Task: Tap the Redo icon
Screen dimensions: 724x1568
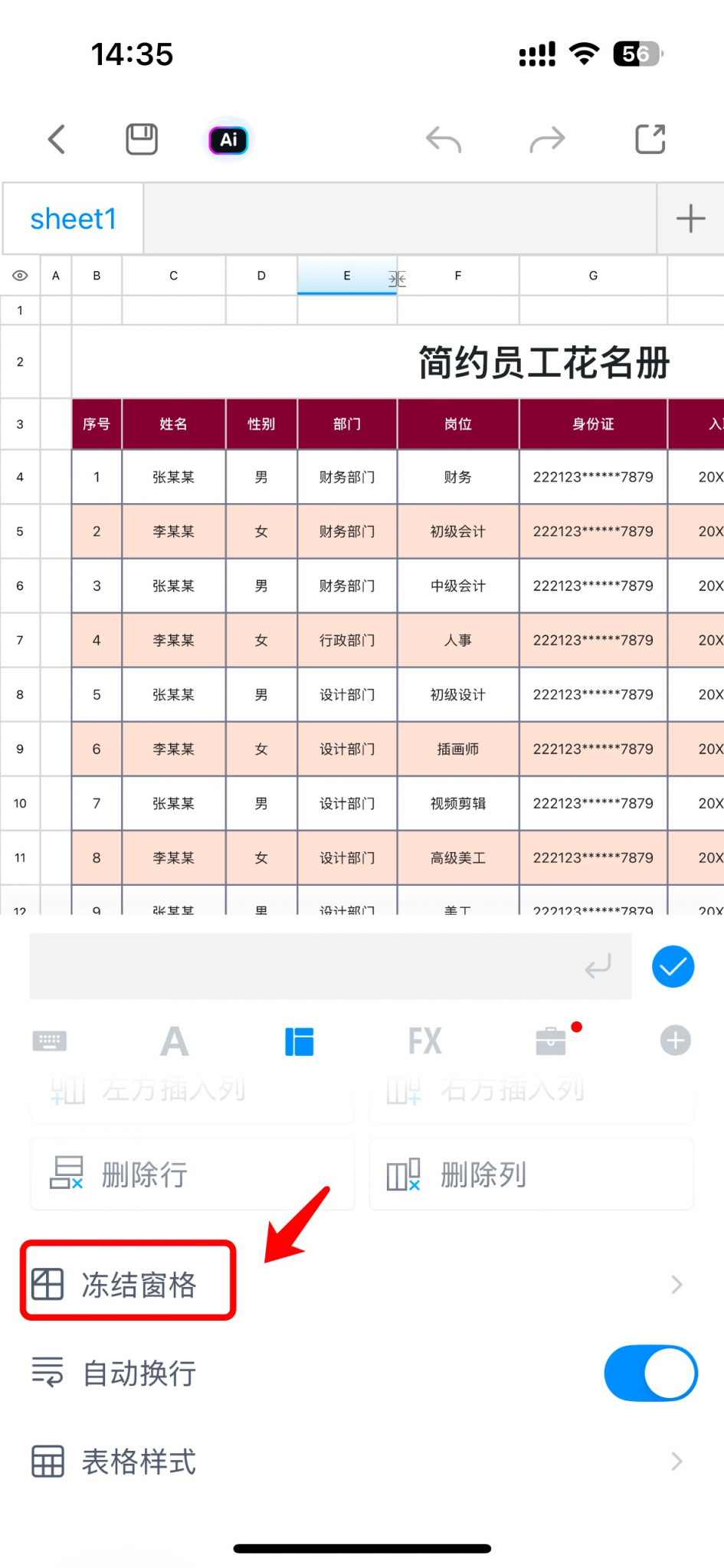Action: pyautogui.click(x=547, y=139)
